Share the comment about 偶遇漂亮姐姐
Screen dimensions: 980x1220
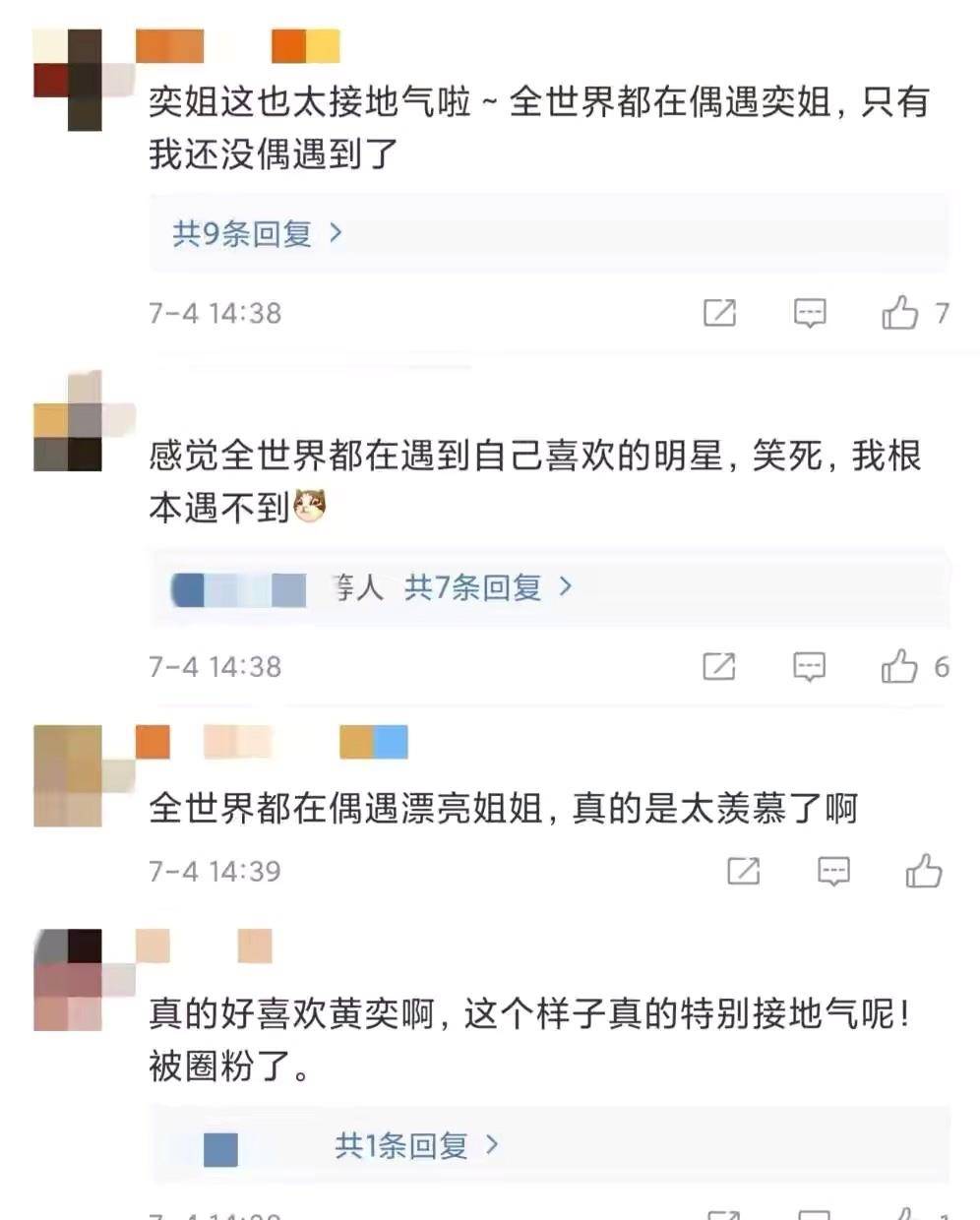click(x=743, y=871)
